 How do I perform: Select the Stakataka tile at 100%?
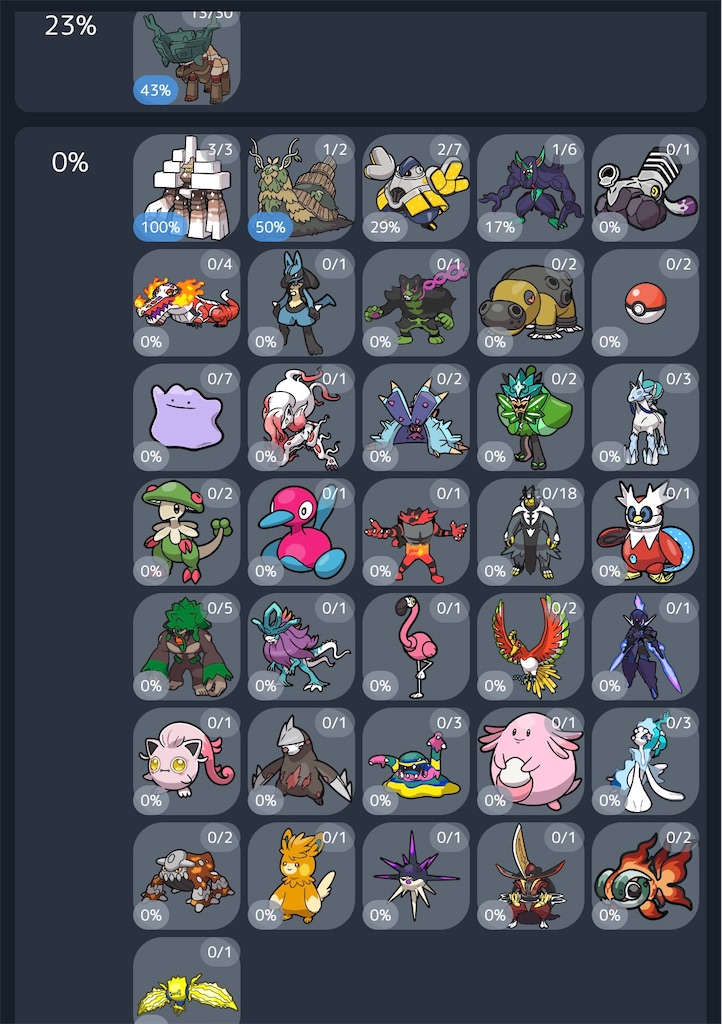(x=187, y=188)
